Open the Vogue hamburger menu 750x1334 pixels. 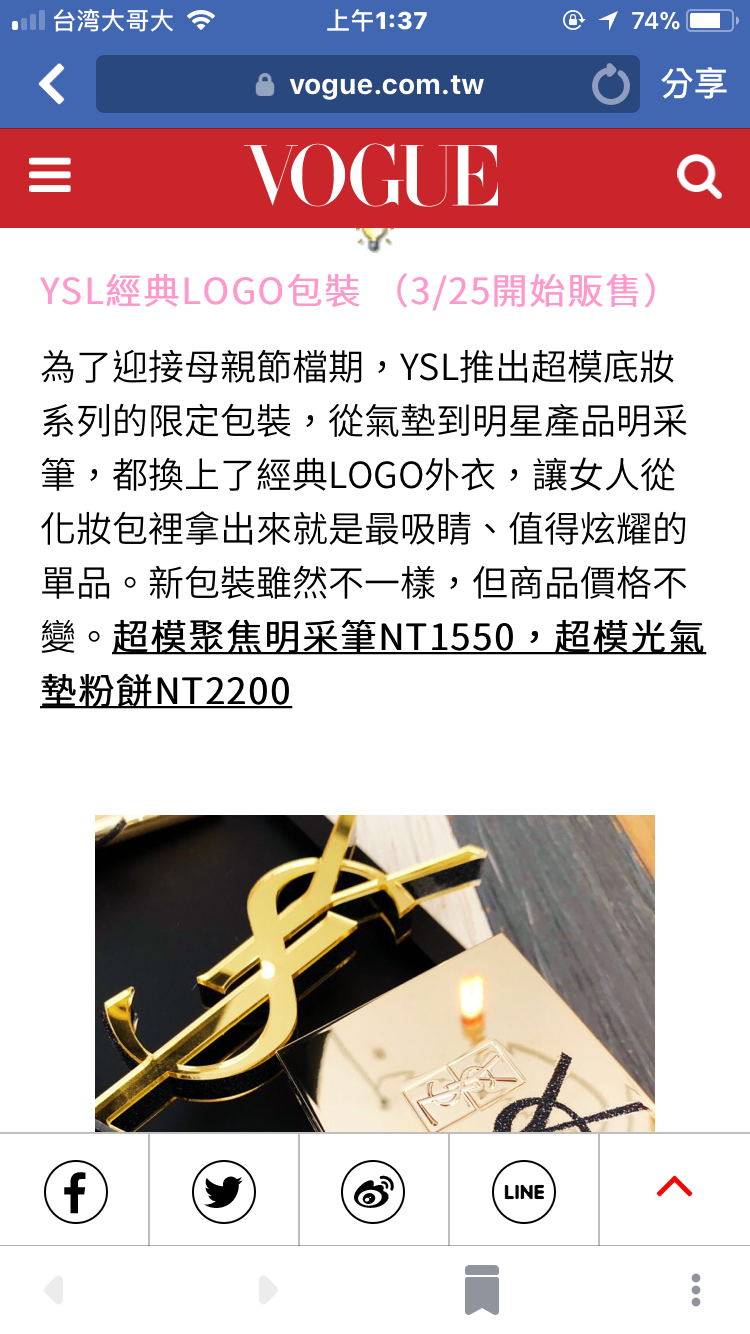click(x=50, y=177)
